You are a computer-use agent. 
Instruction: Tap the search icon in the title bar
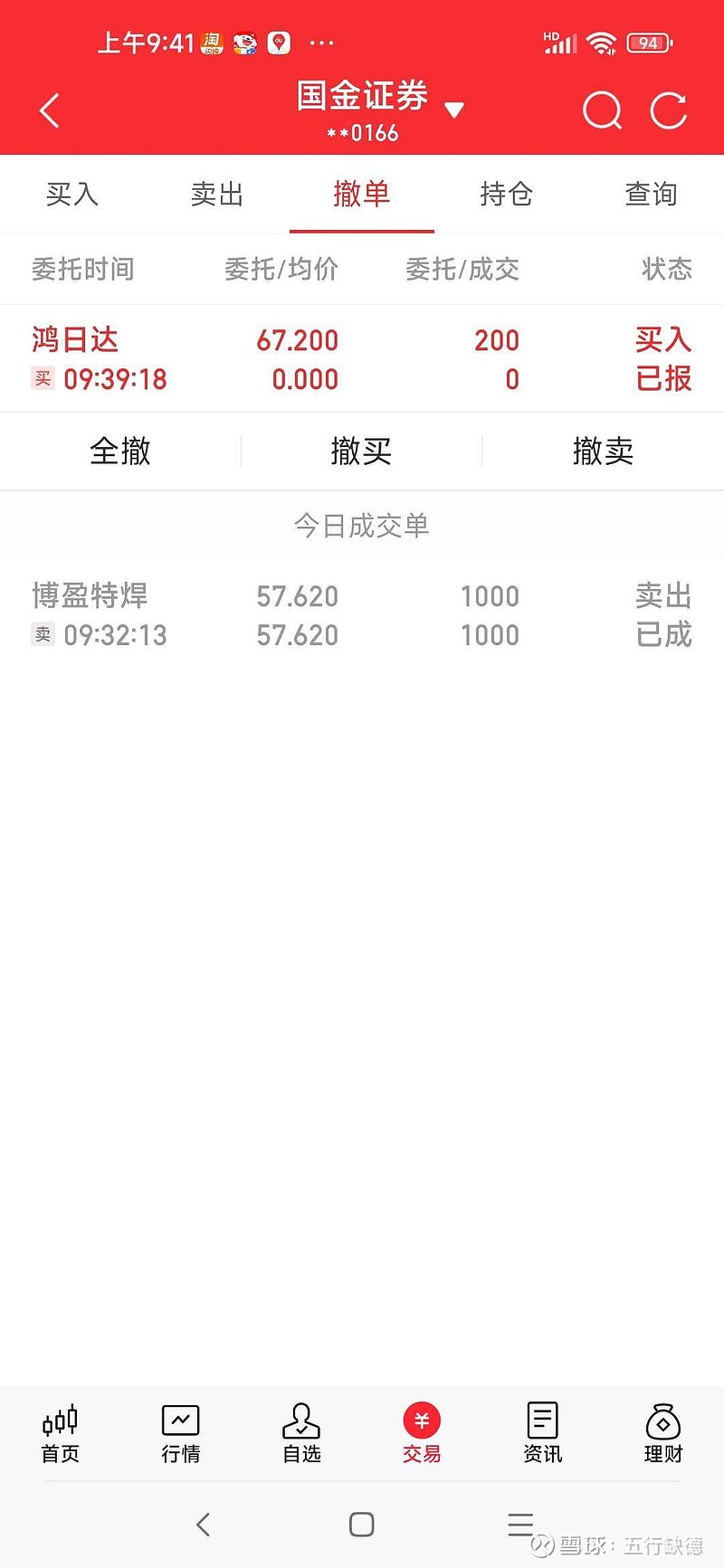click(x=601, y=109)
